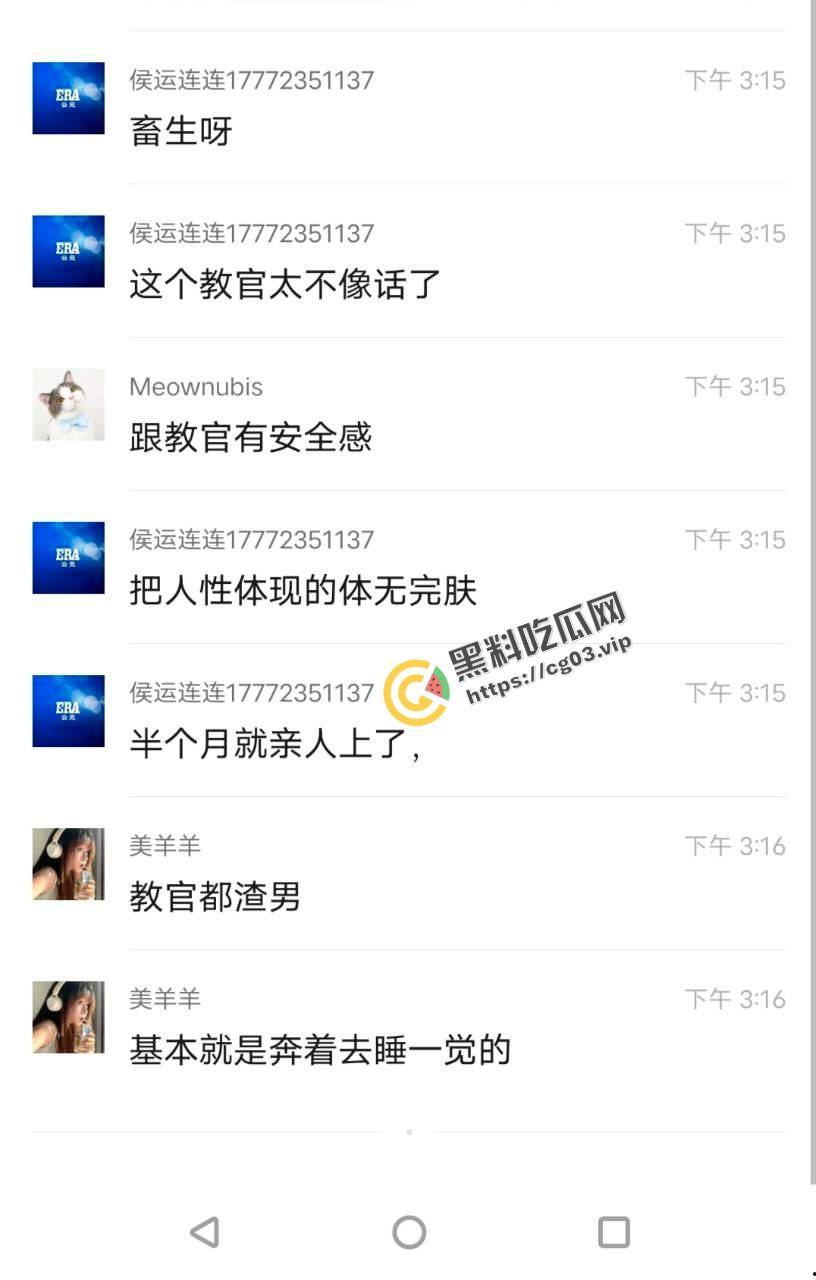Open recent apps with the square icon

(612, 1232)
